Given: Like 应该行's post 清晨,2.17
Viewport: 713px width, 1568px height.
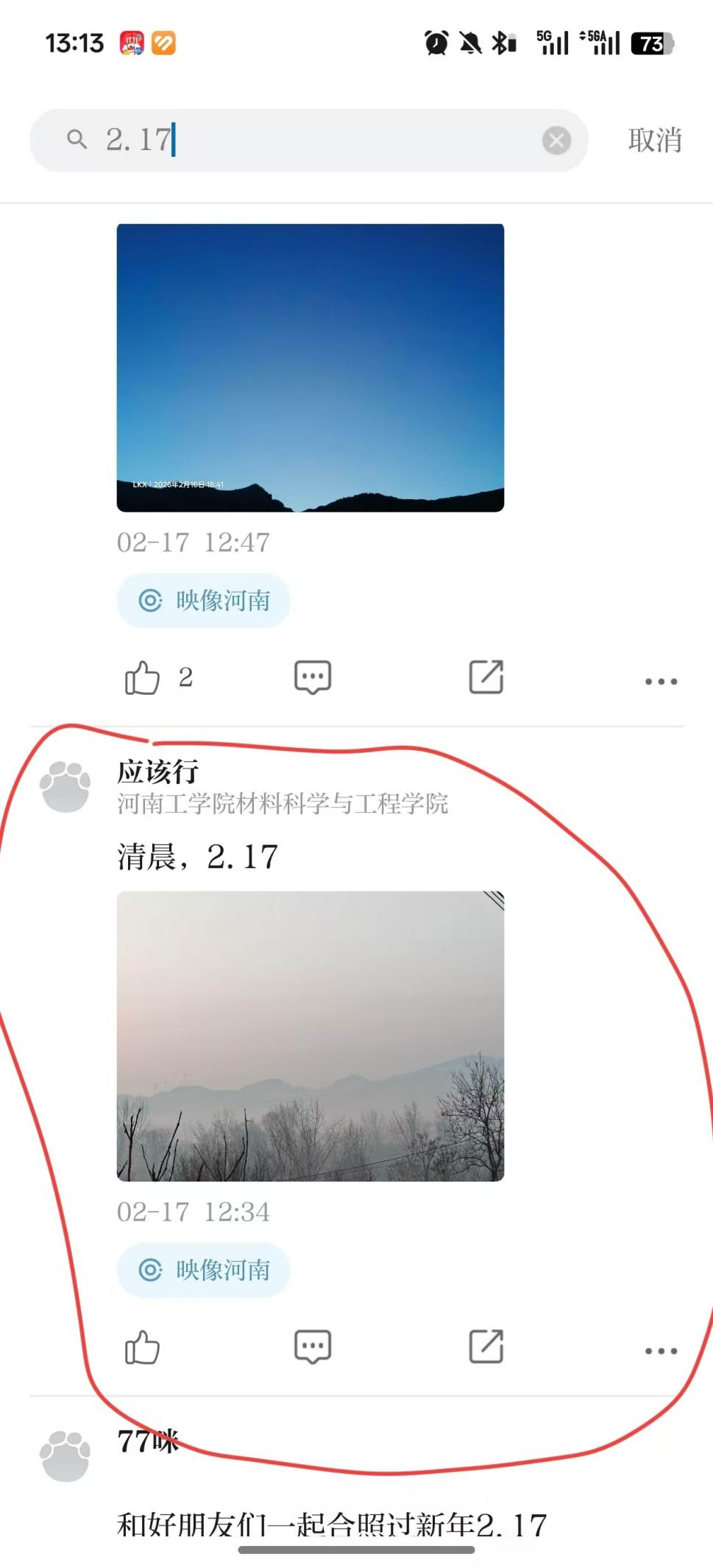Looking at the screenshot, I should click(143, 1347).
